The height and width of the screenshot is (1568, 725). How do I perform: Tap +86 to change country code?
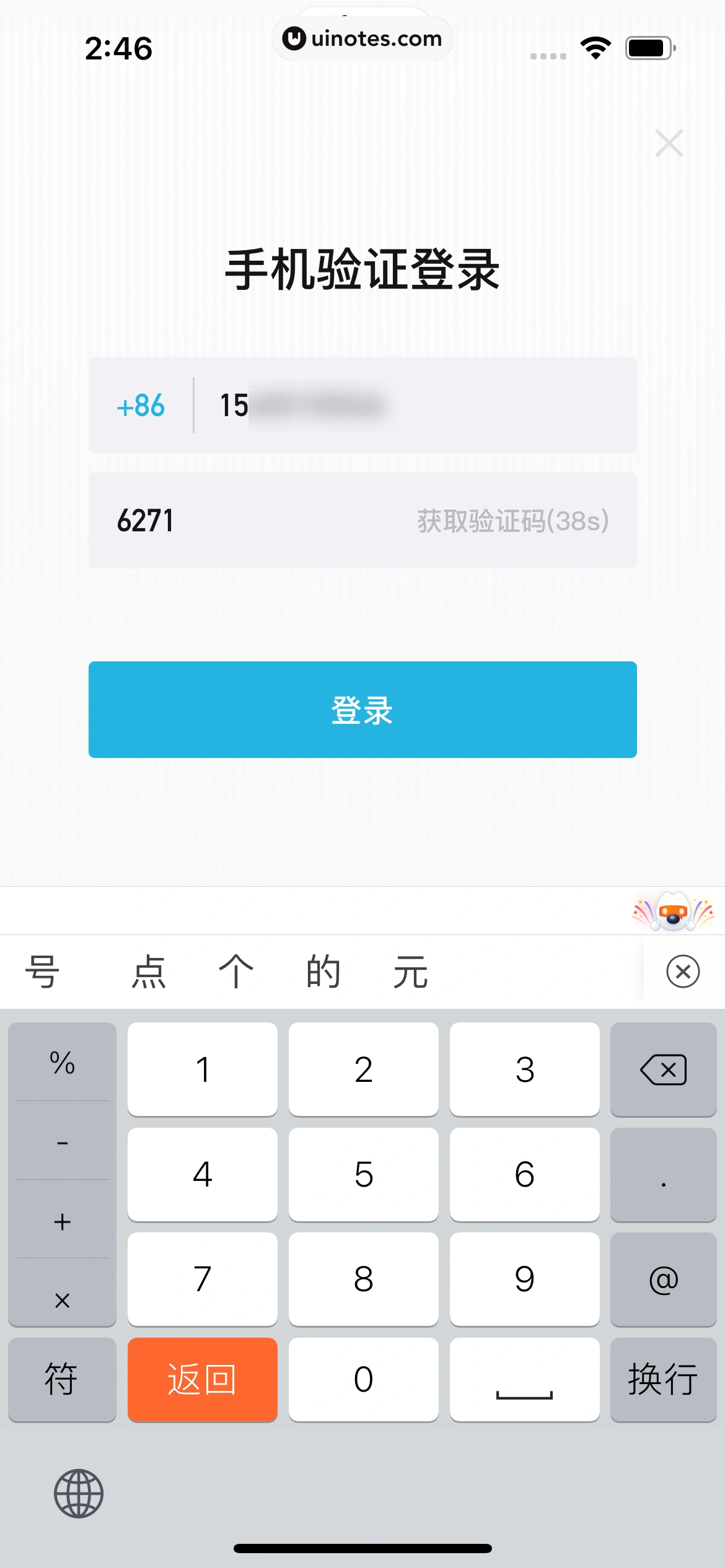click(141, 406)
